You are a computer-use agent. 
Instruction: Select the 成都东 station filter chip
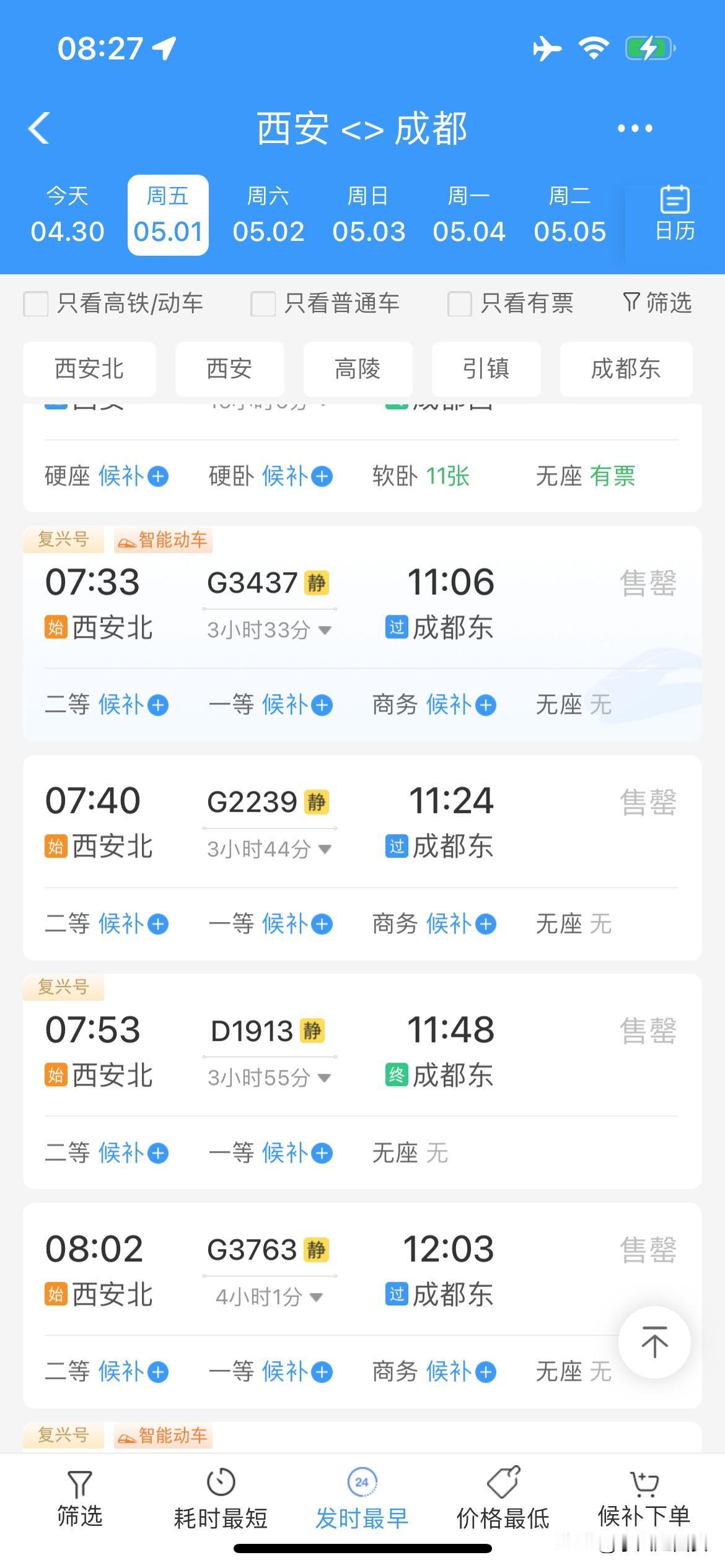click(626, 369)
